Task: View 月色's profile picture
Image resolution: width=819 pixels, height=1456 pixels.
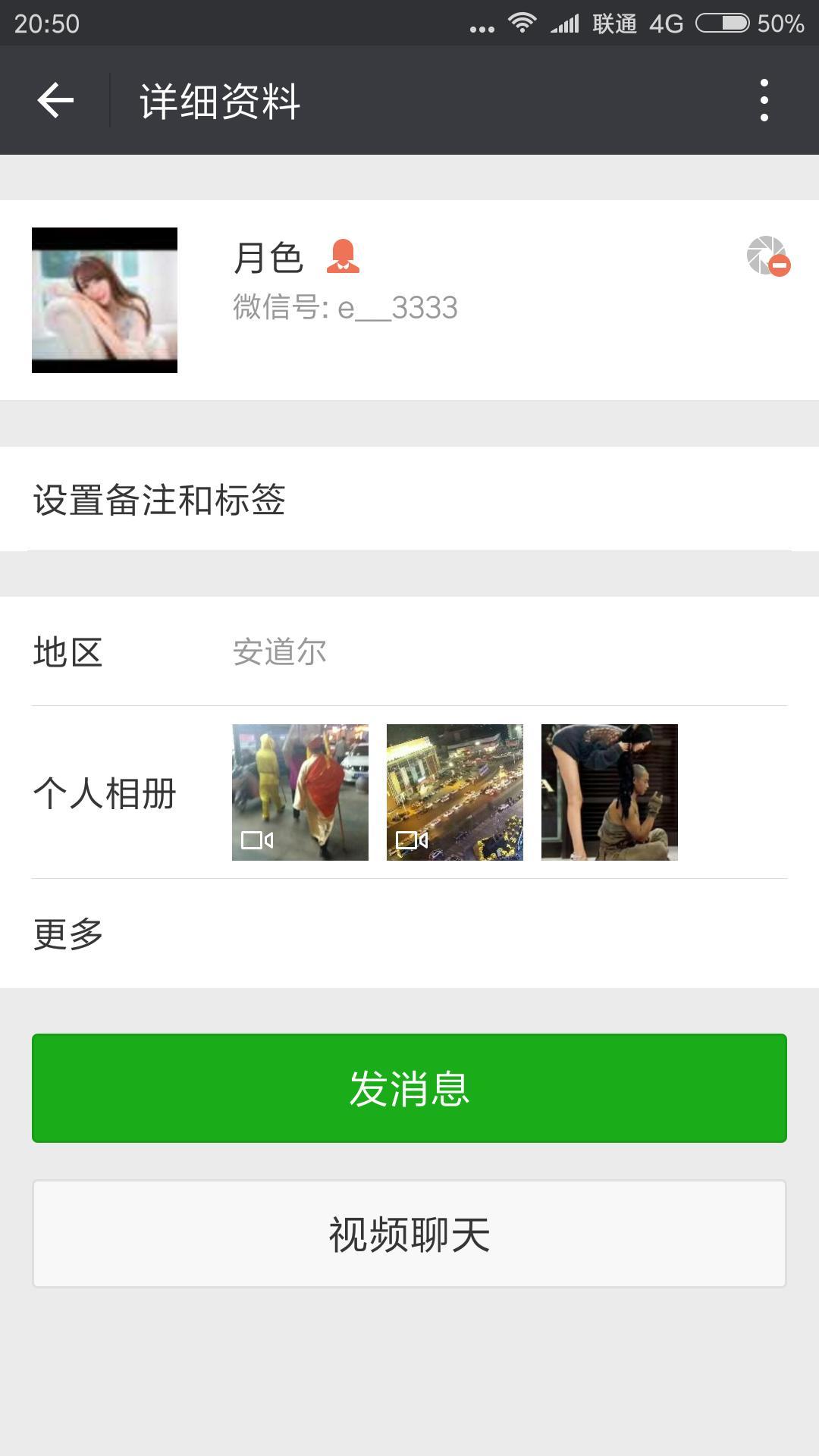Action: click(105, 300)
